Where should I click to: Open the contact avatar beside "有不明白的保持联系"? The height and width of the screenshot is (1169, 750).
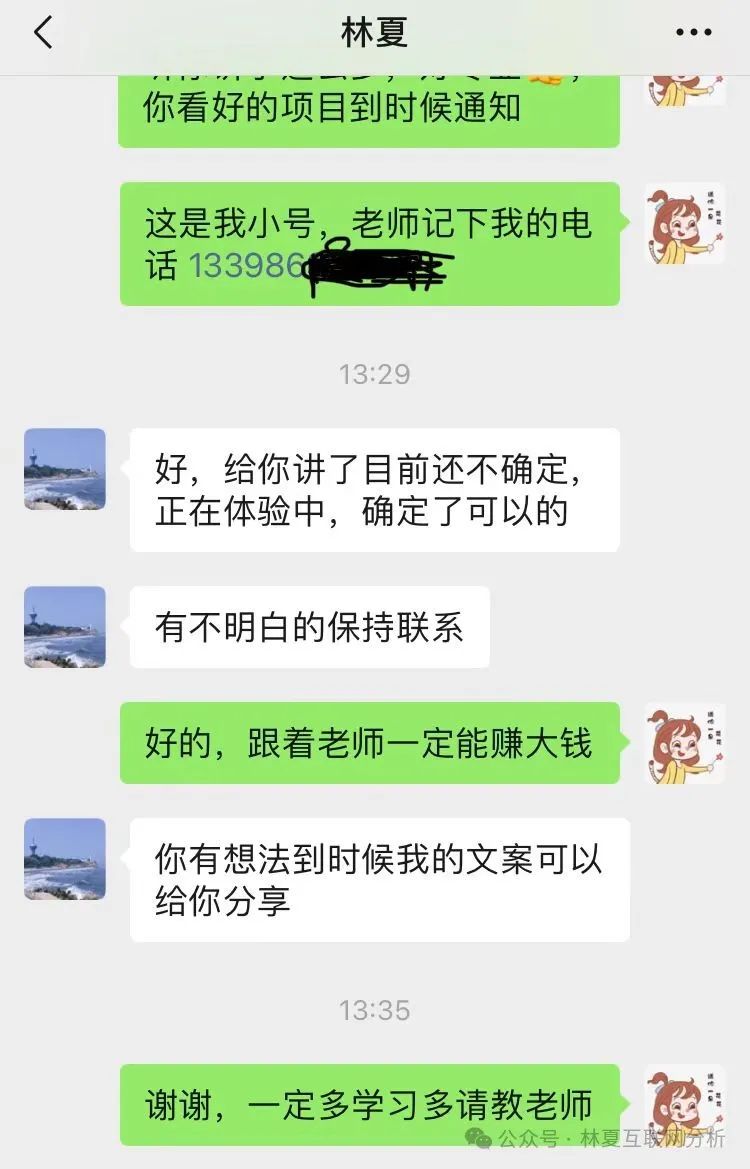[x=65, y=627]
